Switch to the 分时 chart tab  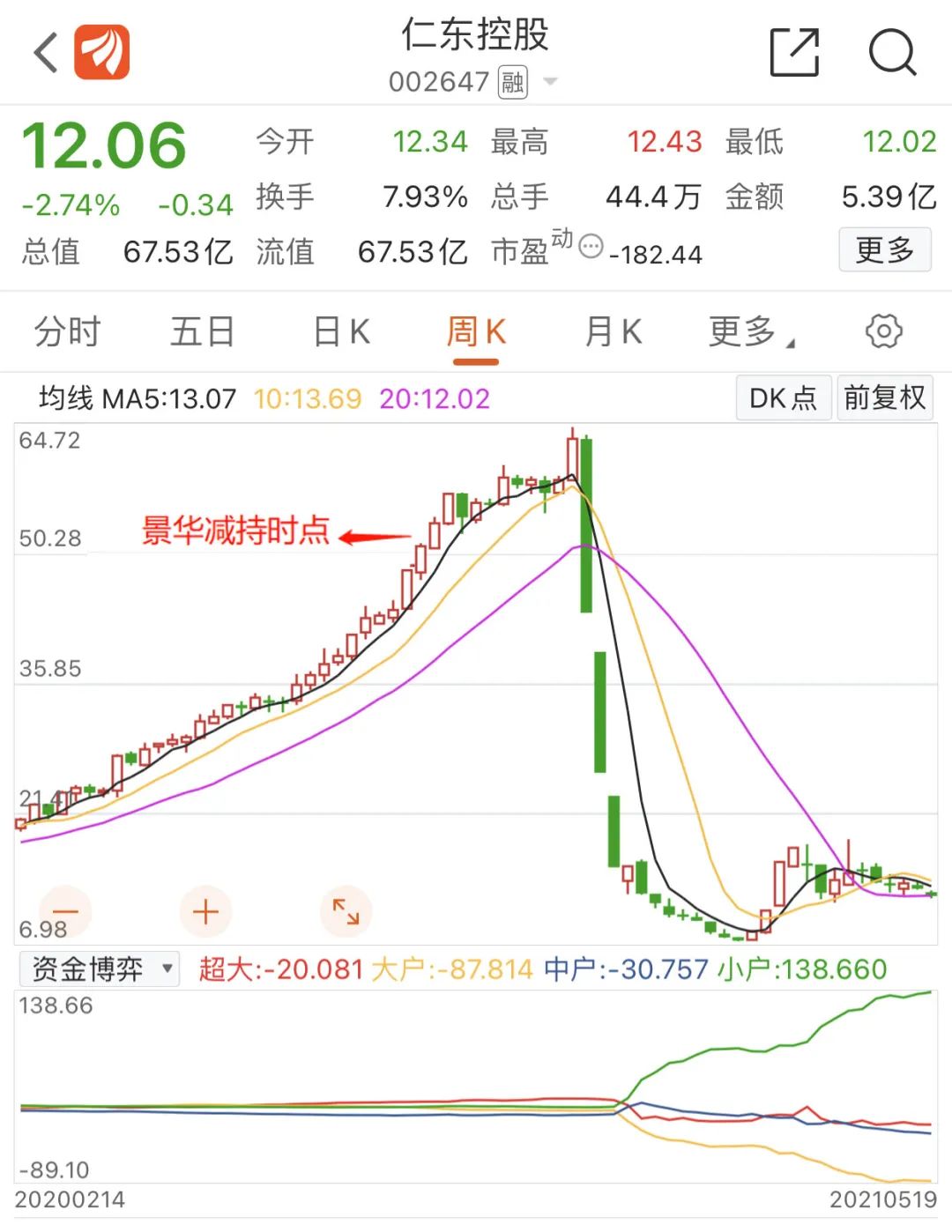[68, 332]
